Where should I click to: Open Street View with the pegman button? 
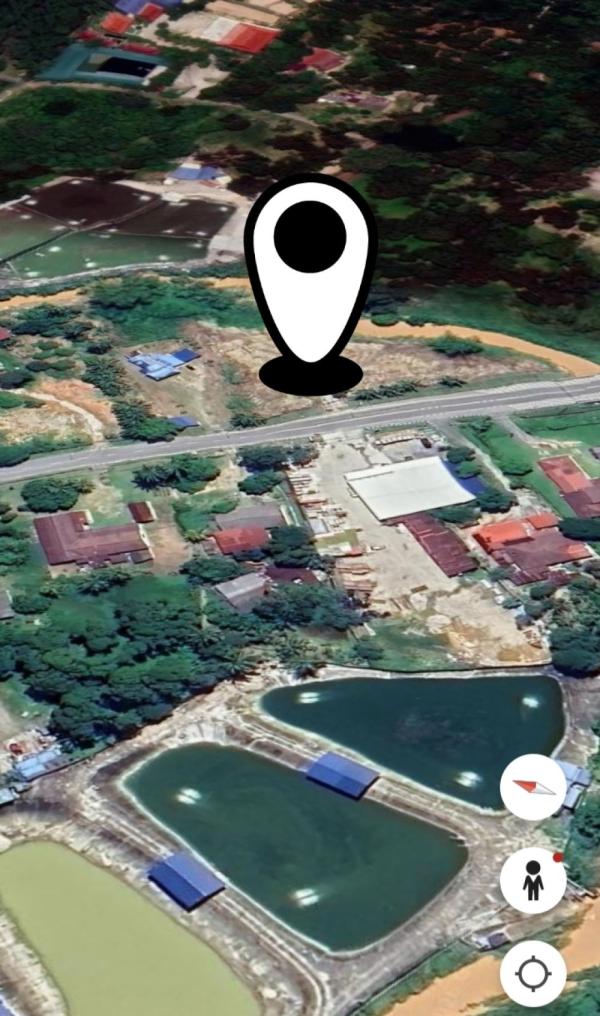coord(533,880)
